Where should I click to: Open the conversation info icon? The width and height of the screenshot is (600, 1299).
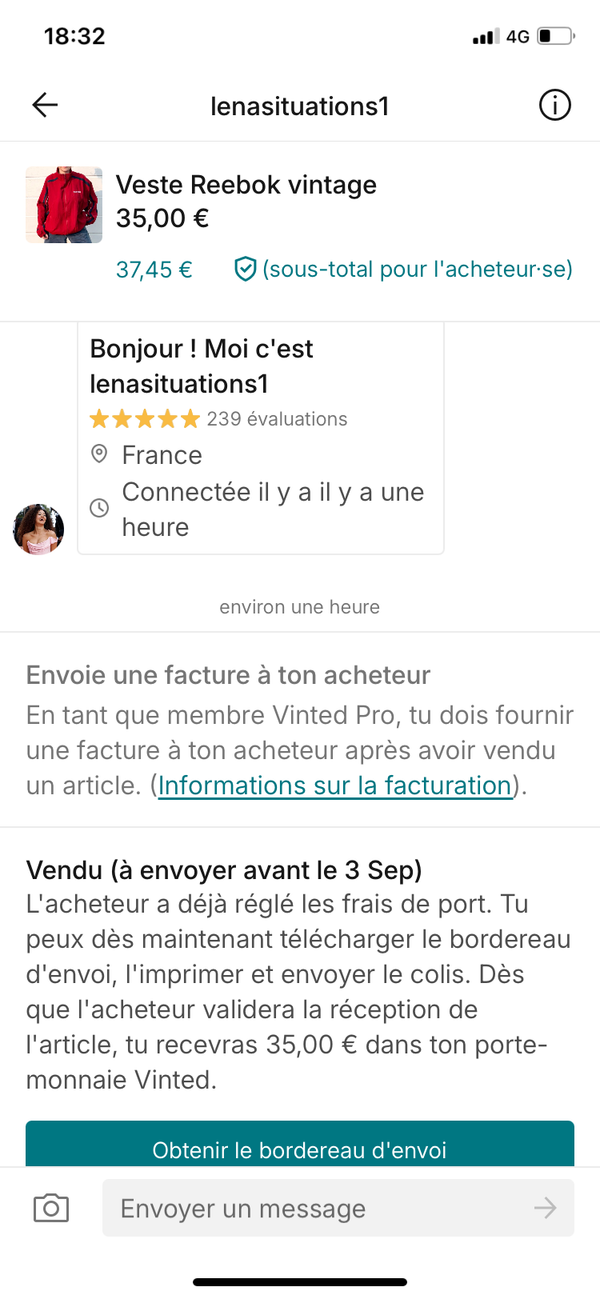(554, 105)
